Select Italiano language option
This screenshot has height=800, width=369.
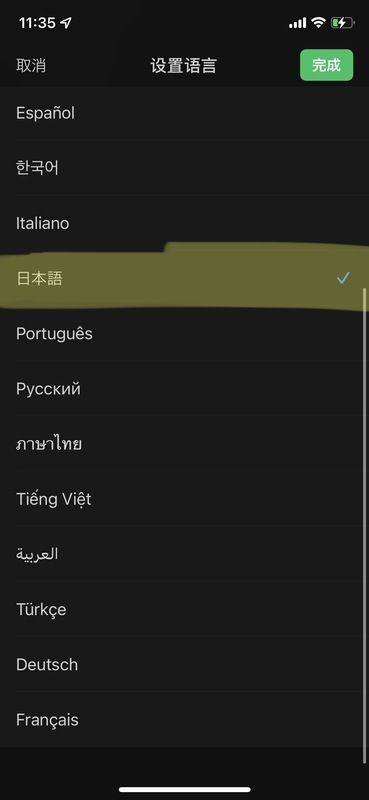[x=184, y=223]
